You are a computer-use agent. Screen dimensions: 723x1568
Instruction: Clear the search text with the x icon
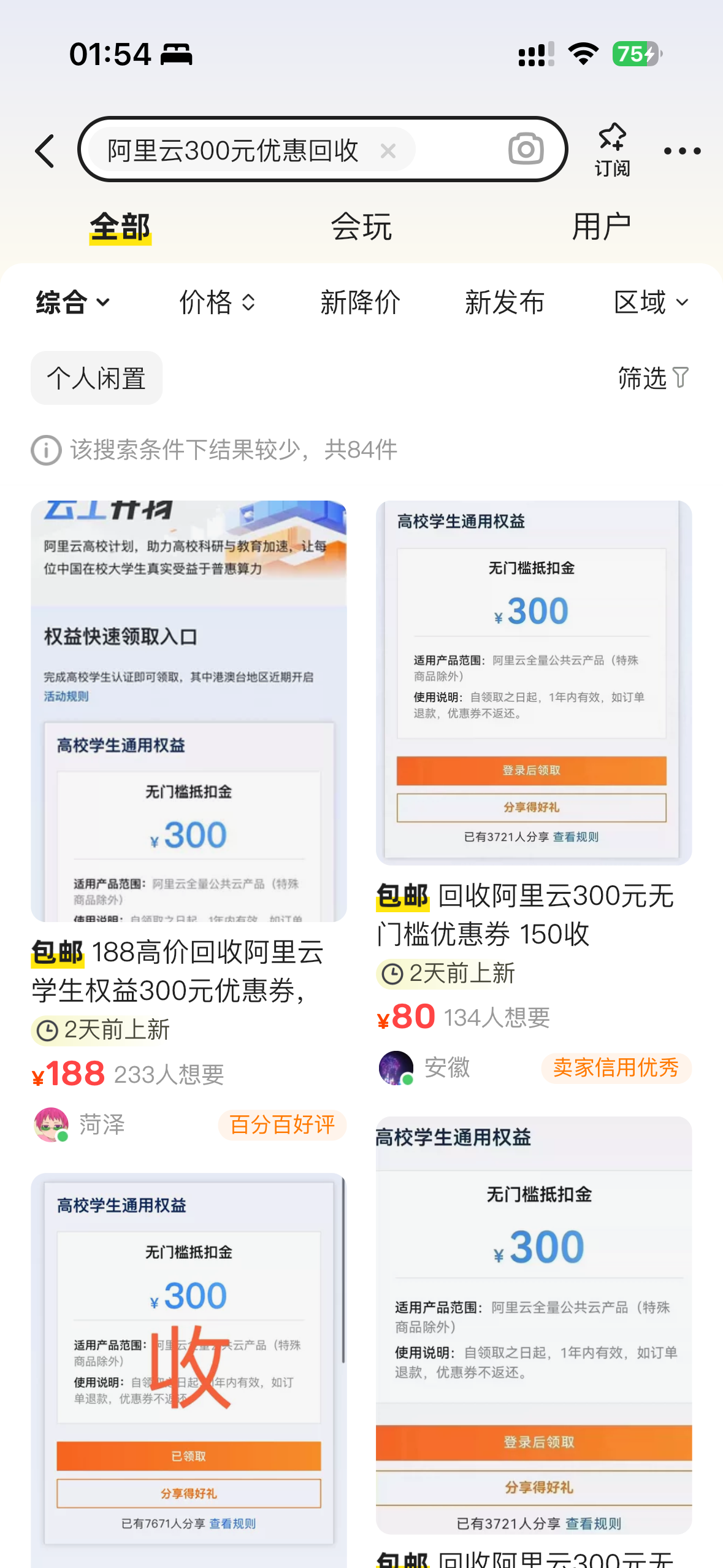coord(389,150)
